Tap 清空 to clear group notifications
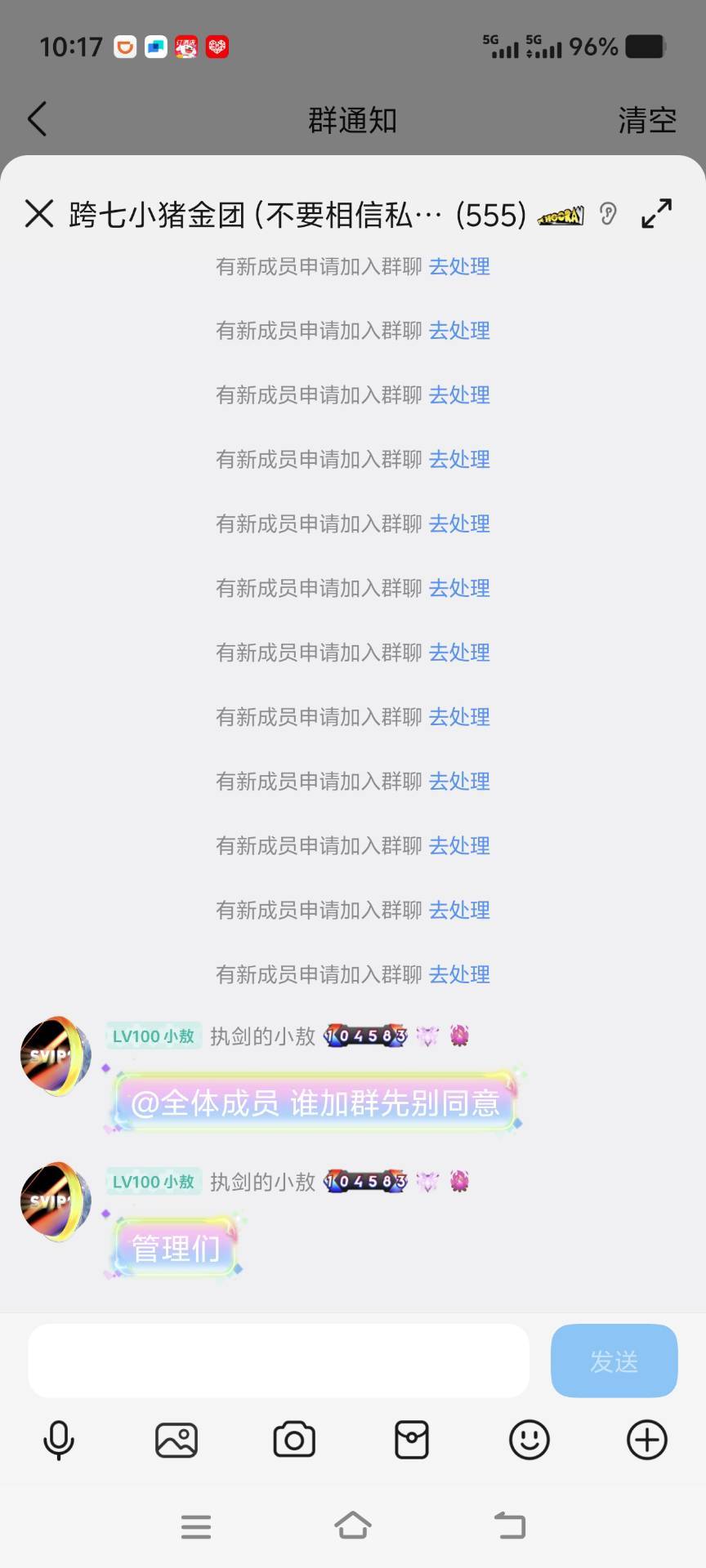 (x=648, y=118)
